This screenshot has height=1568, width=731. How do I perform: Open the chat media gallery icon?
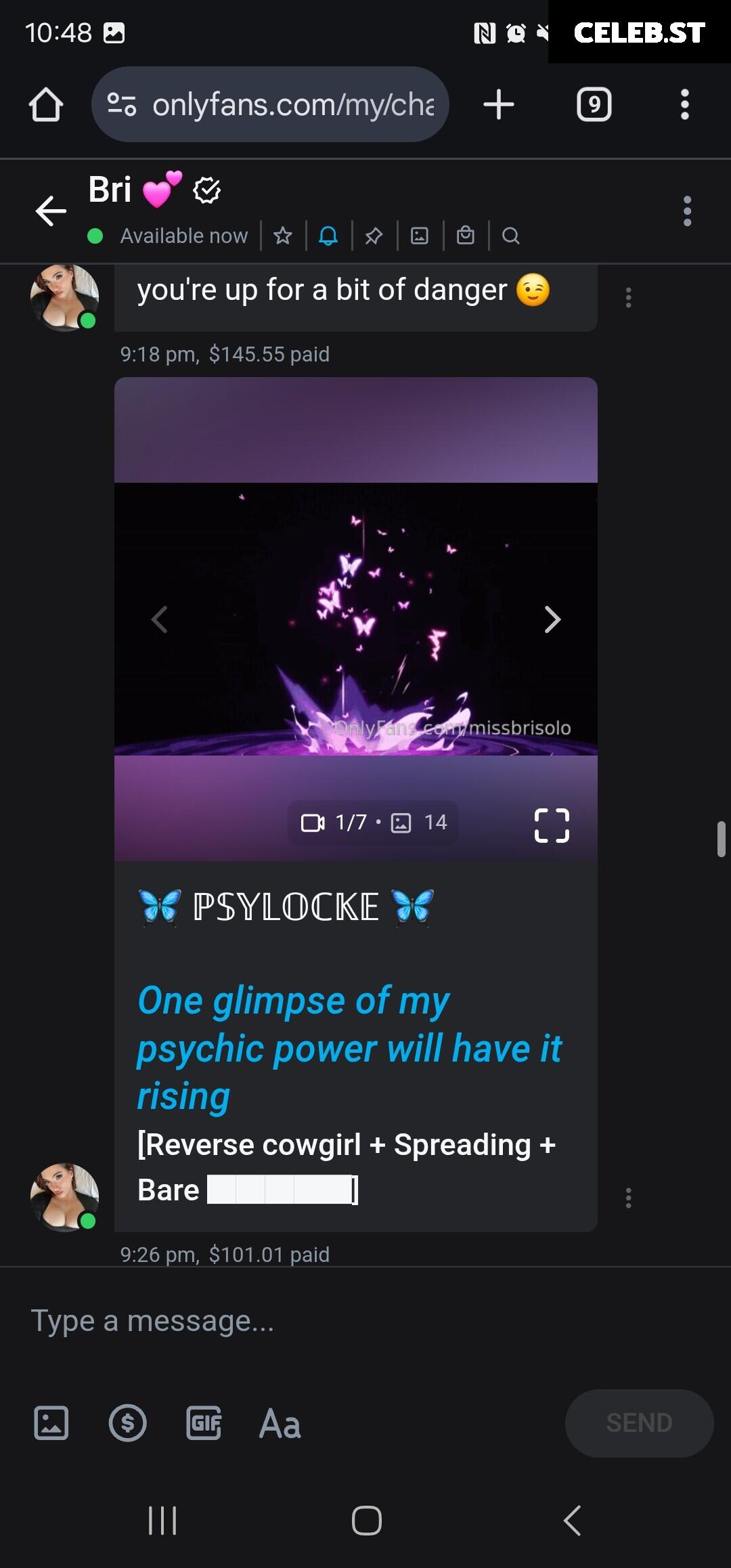pyautogui.click(x=420, y=236)
